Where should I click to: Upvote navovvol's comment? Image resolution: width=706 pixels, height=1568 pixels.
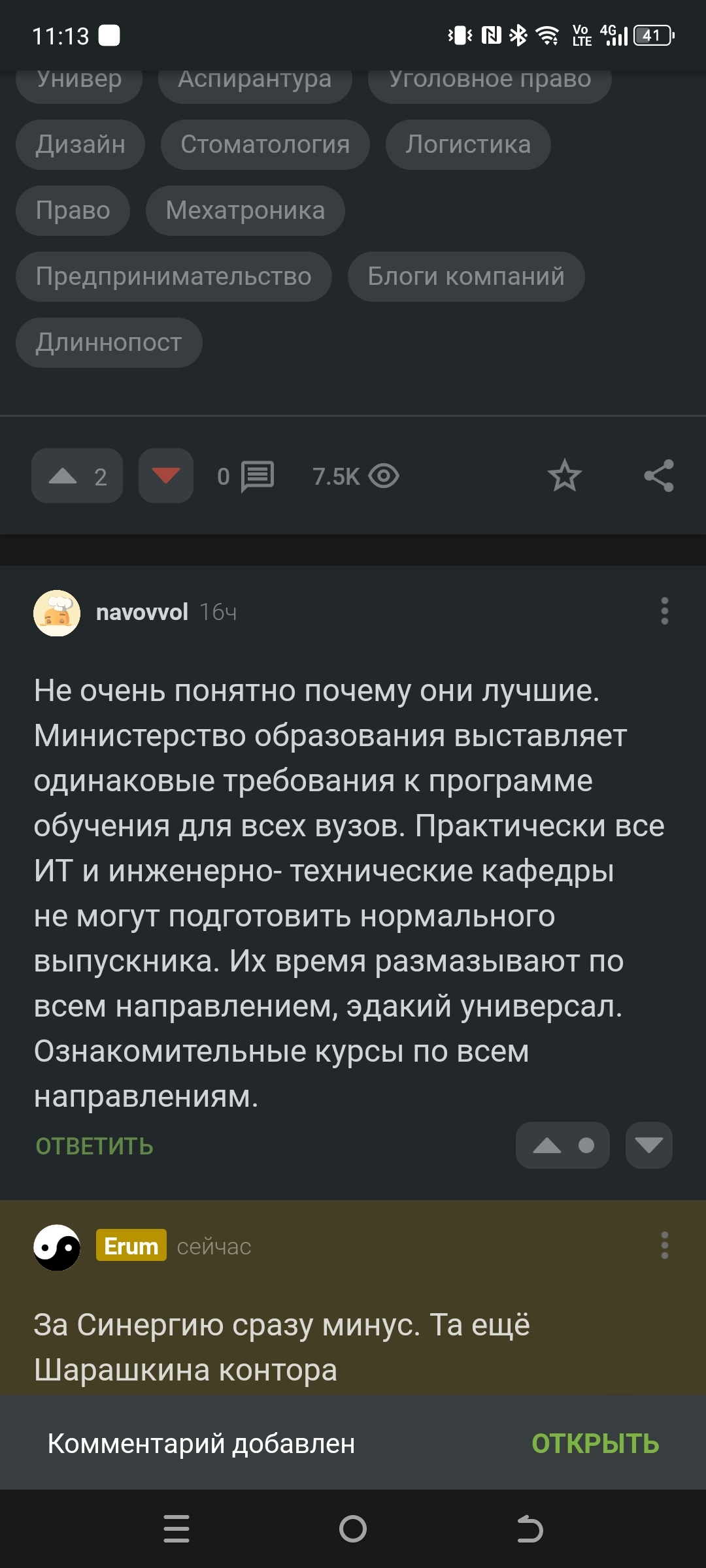point(548,1145)
